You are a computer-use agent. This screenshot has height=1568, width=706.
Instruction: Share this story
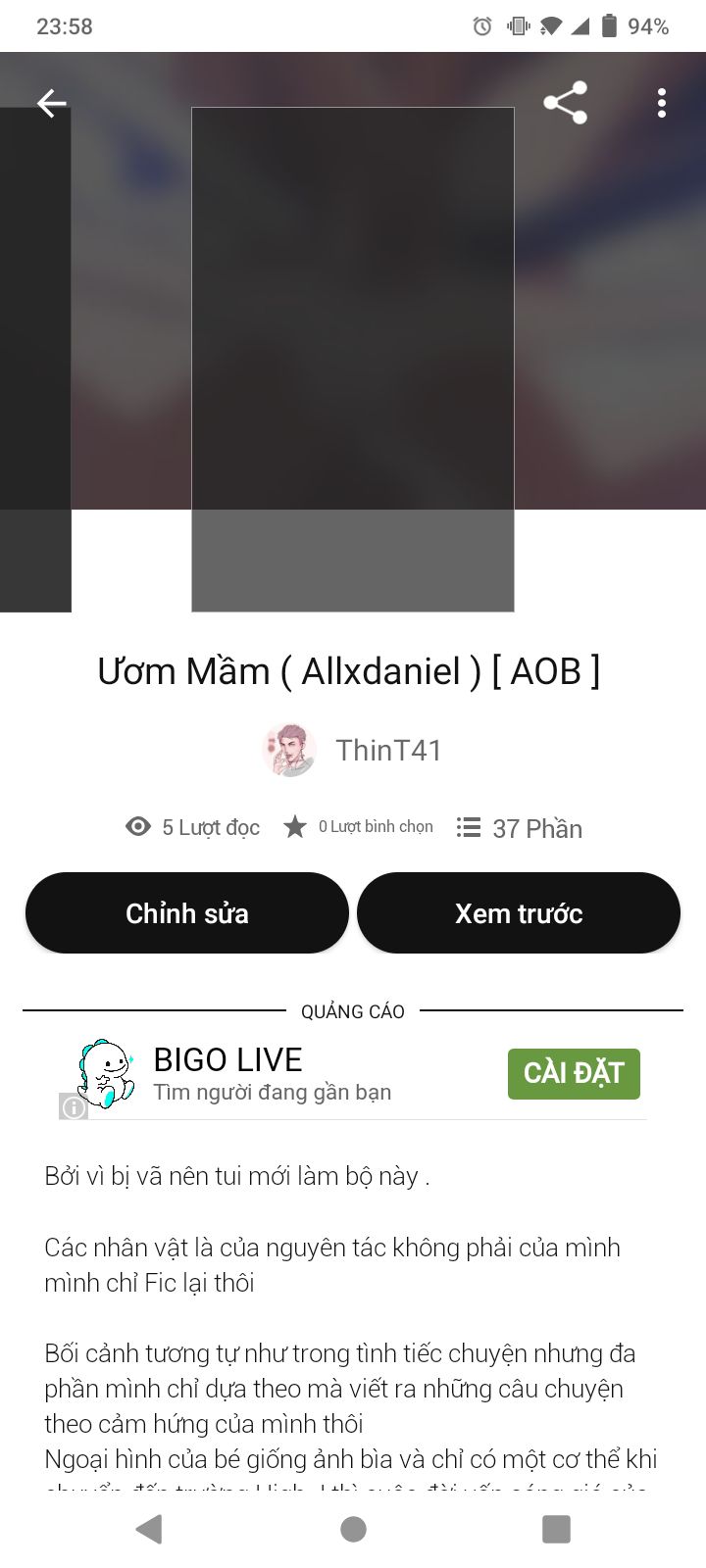(x=565, y=103)
